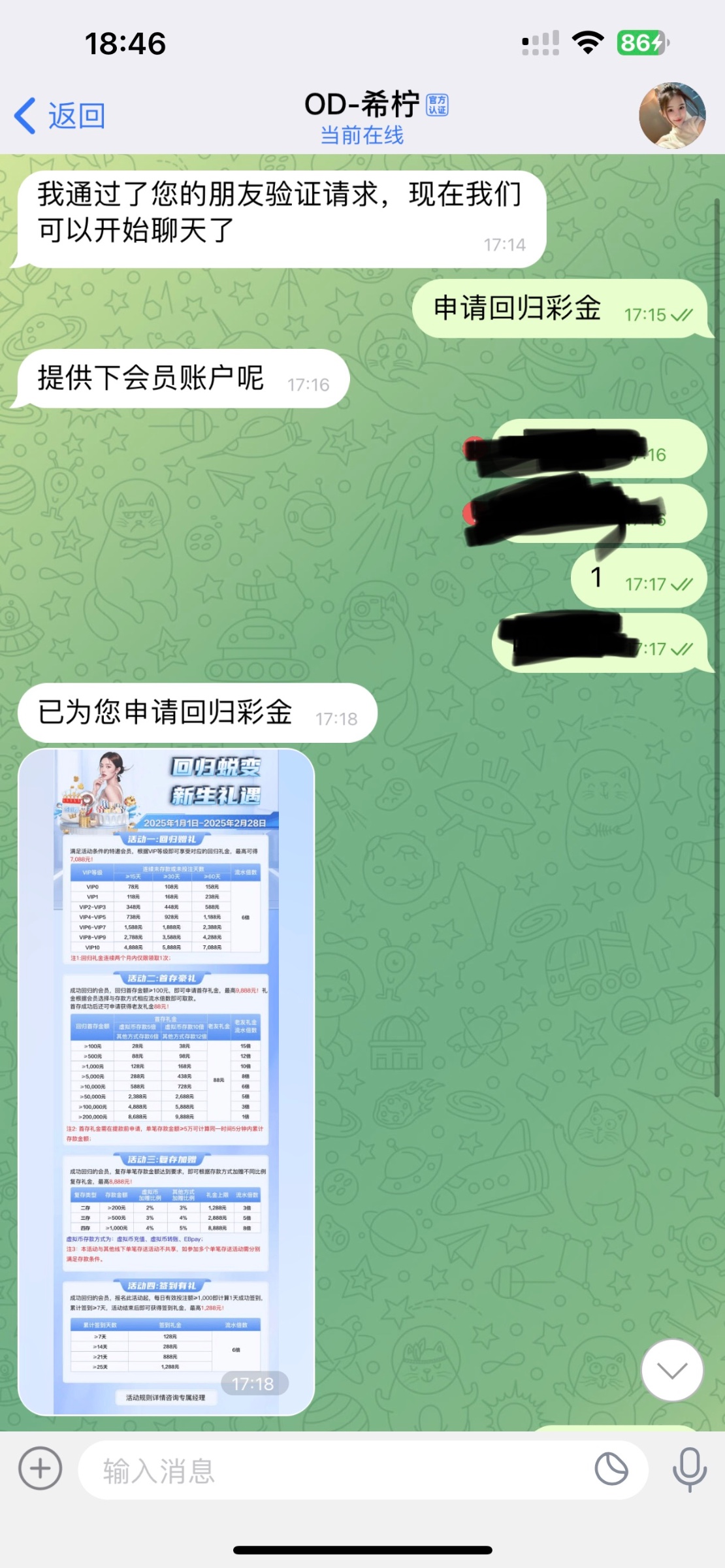Open the 回归蜕变 promotional image
Image resolution: width=725 pixels, height=1568 pixels.
click(x=167, y=1081)
